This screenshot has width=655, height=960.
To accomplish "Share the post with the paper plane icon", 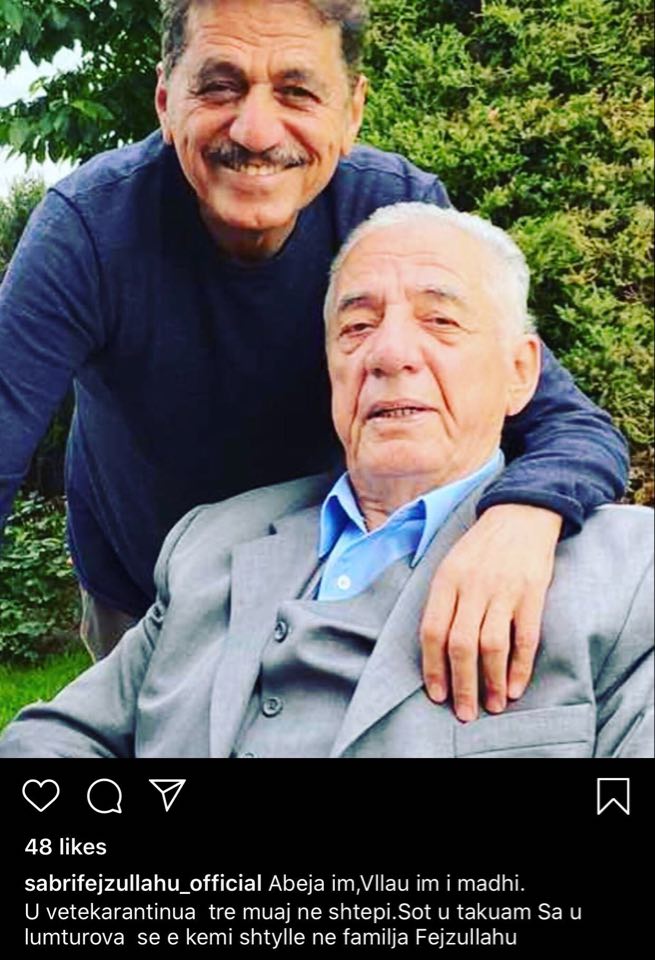I will tap(167, 795).
